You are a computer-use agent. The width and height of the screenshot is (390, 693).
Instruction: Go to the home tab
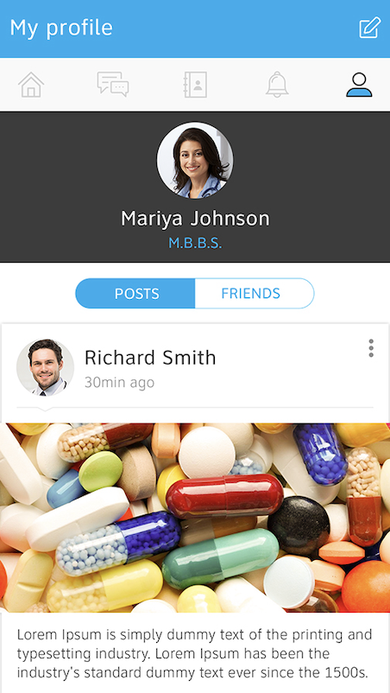(x=31, y=85)
